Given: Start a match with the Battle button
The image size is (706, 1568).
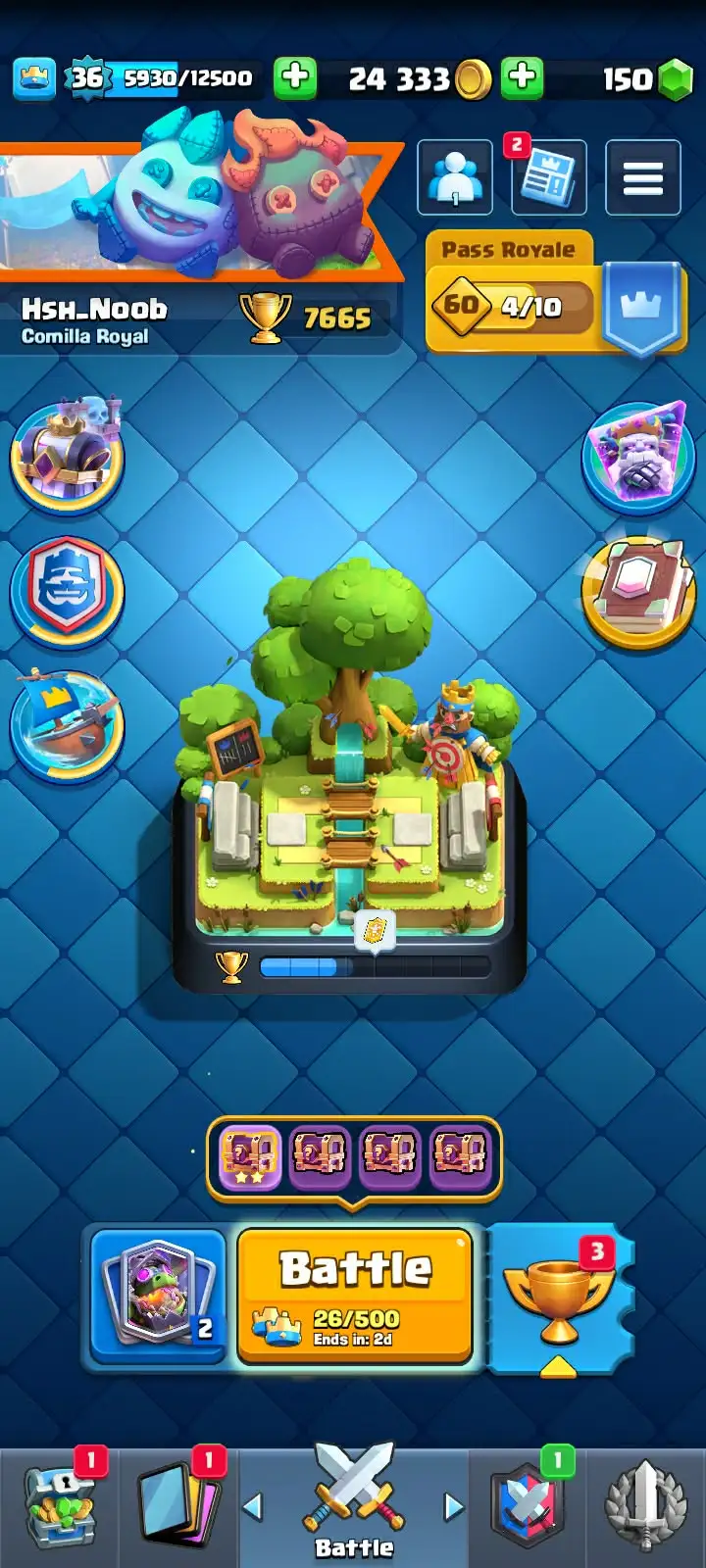Looking at the screenshot, I should pyautogui.click(x=354, y=1294).
